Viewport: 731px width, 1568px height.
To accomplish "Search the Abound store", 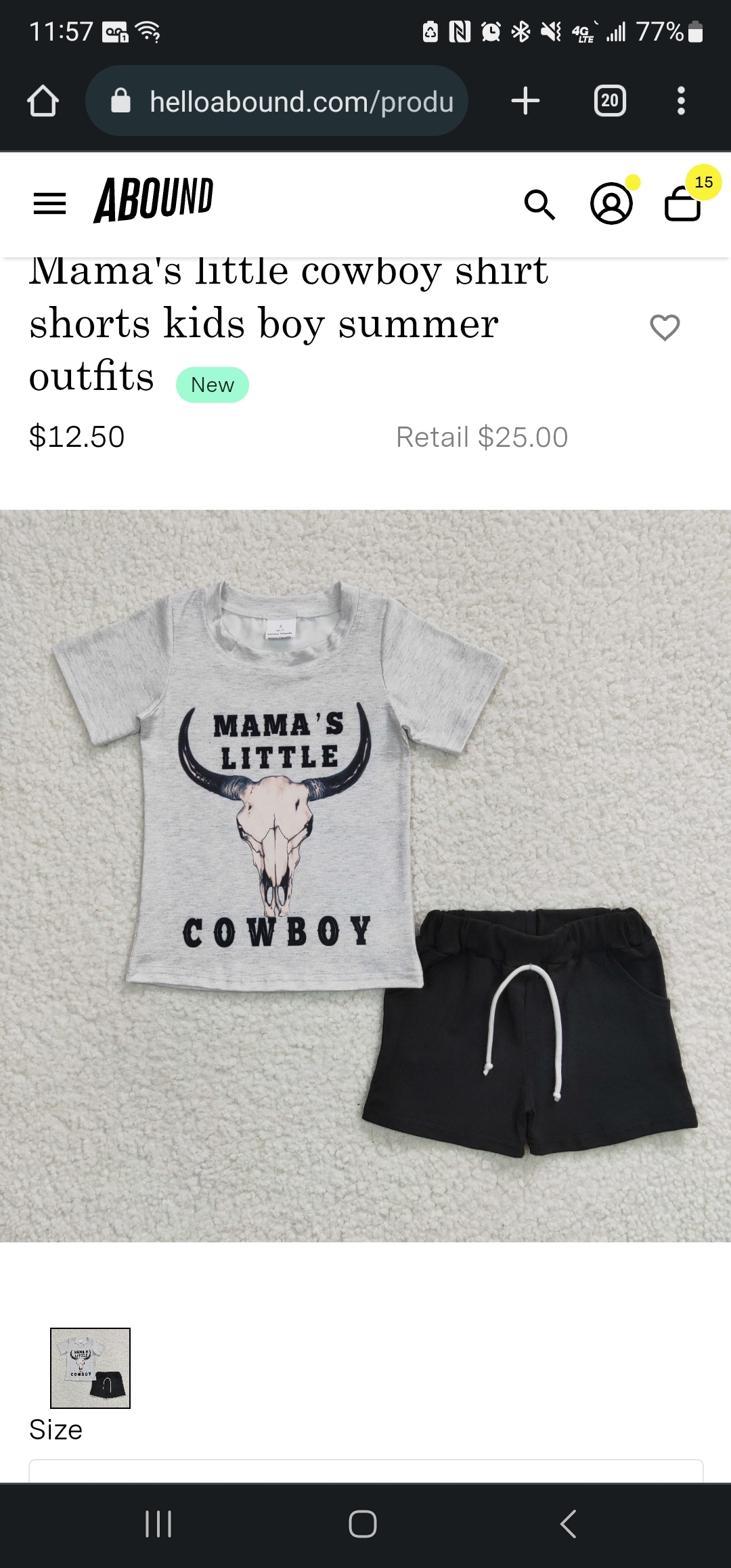I will 539,204.
